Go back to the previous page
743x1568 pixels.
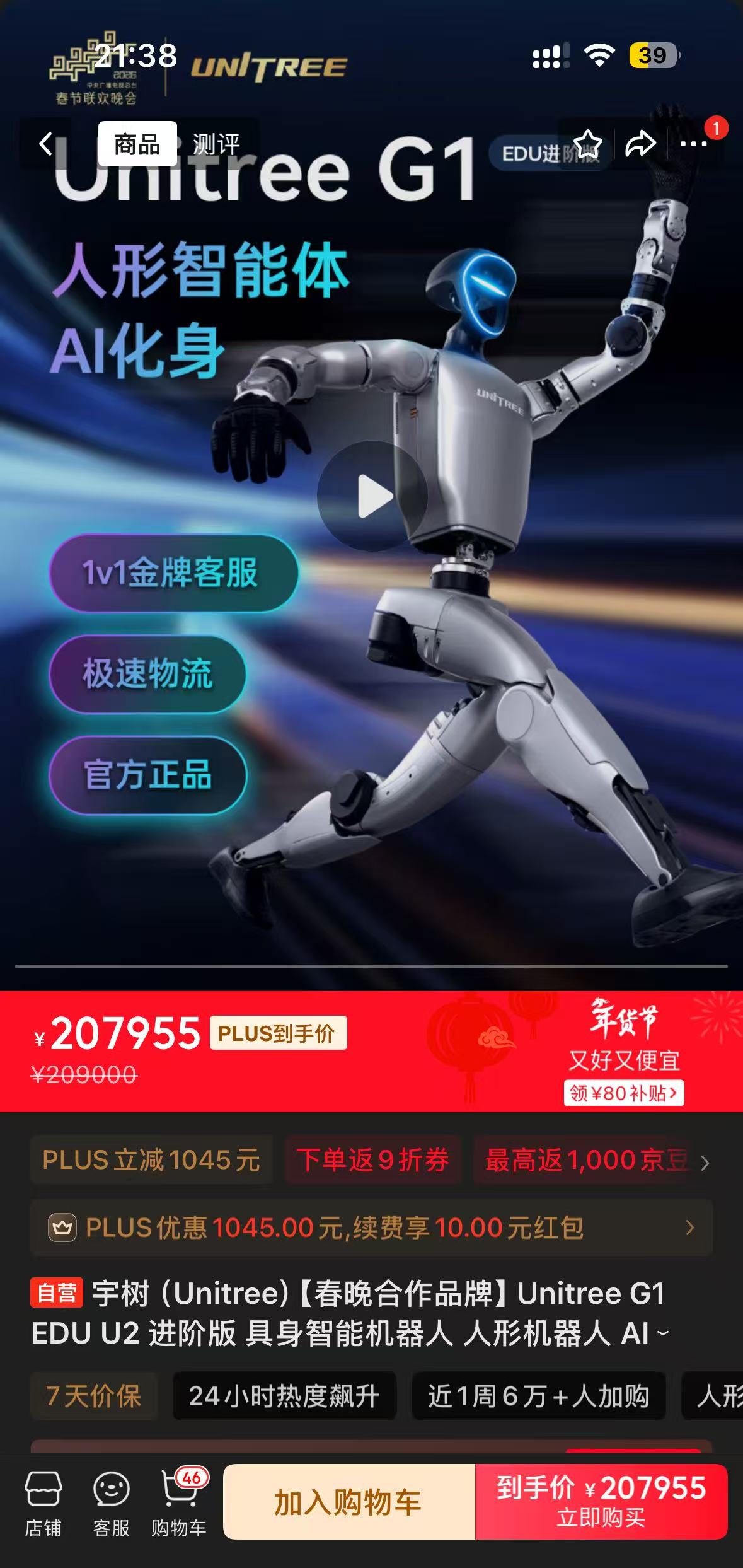[x=45, y=144]
